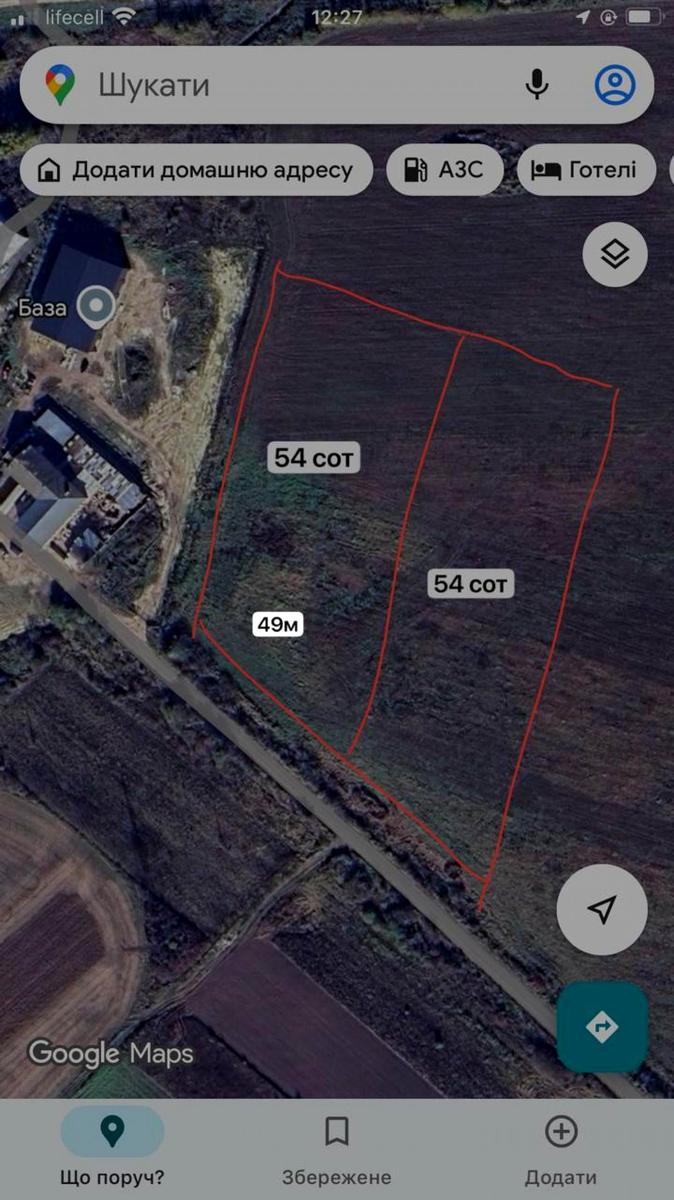
Task: Switch to the Збережене tab
Action: click(337, 1150)
